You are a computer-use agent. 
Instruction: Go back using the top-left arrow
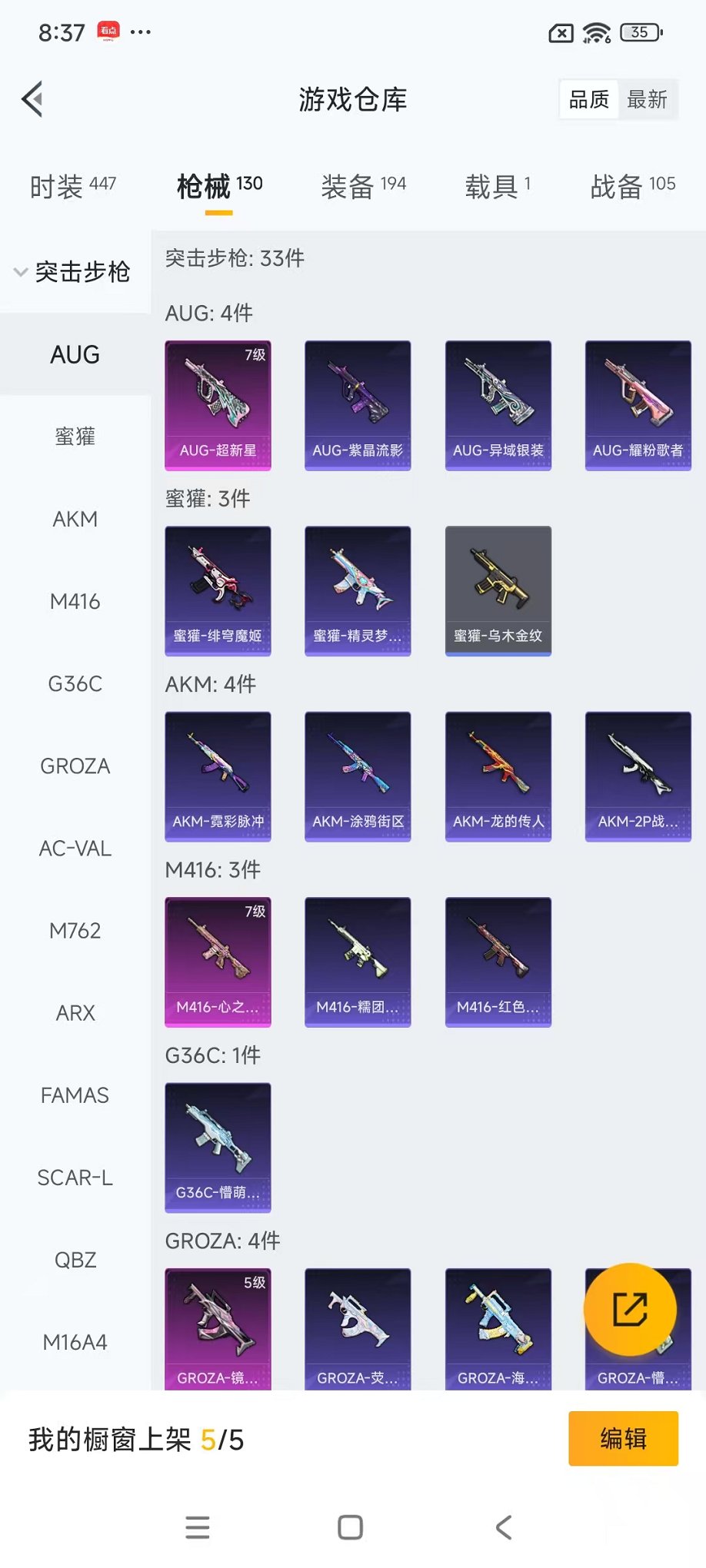point(32,99)
